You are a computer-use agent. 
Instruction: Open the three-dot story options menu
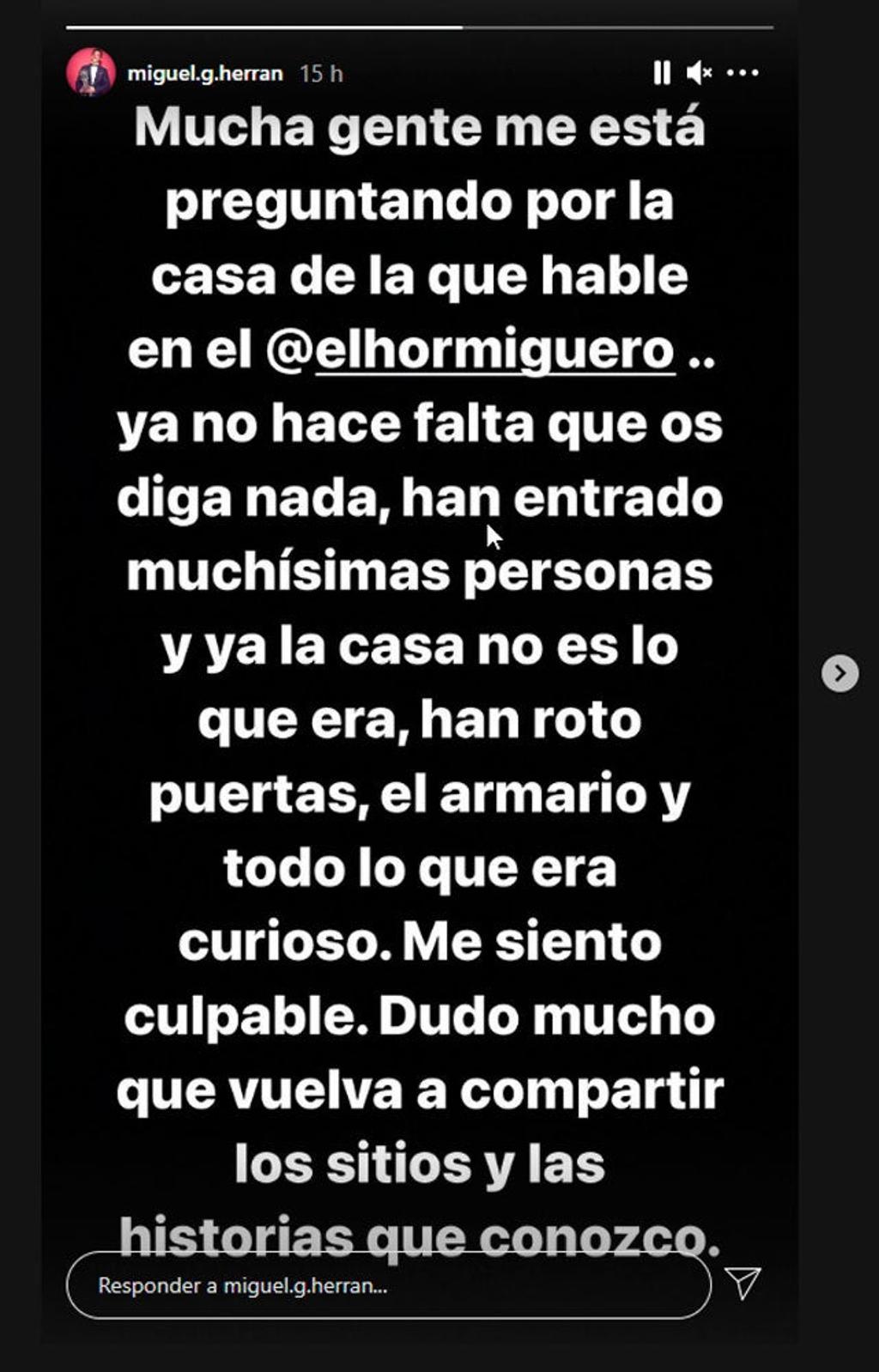coord(744,72)
